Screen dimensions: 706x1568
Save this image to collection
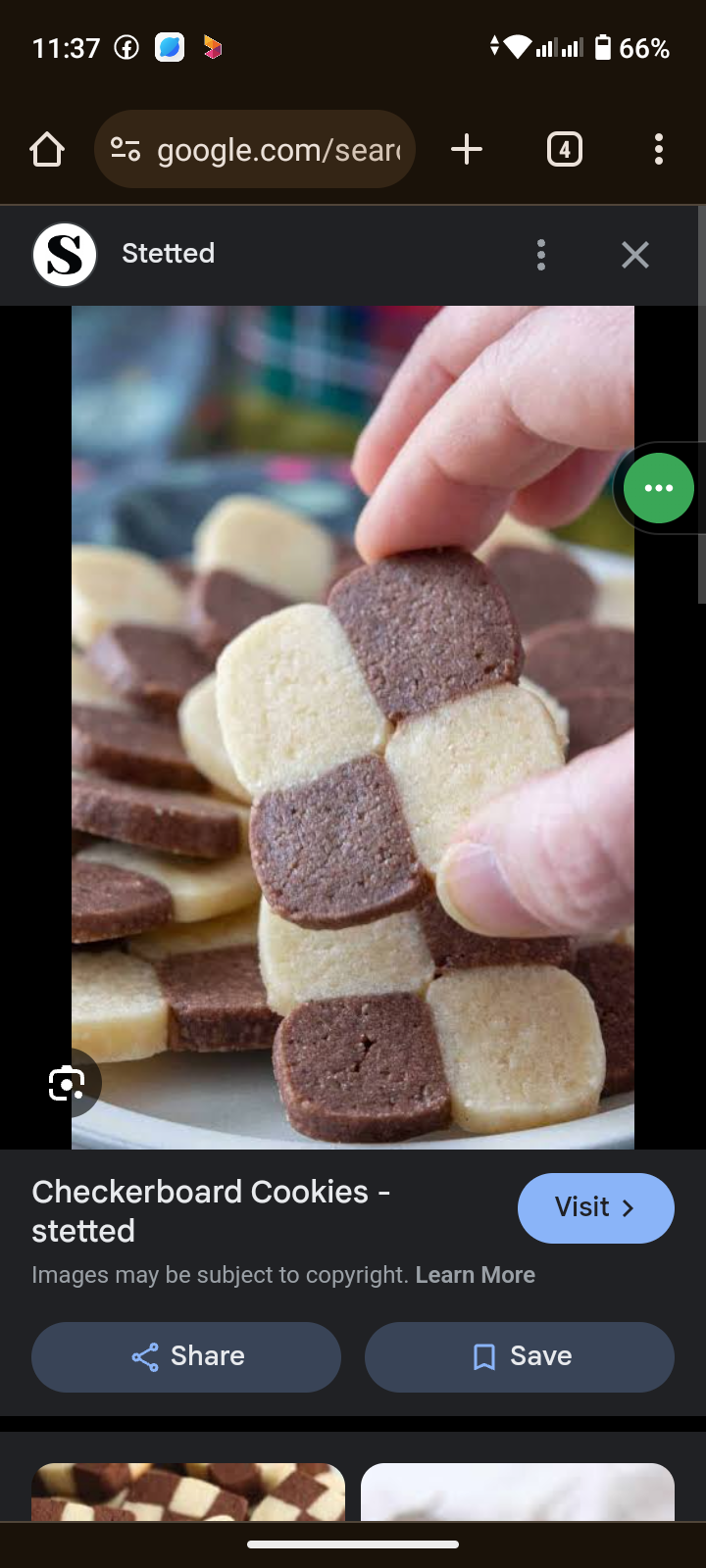coord(520,1356)
